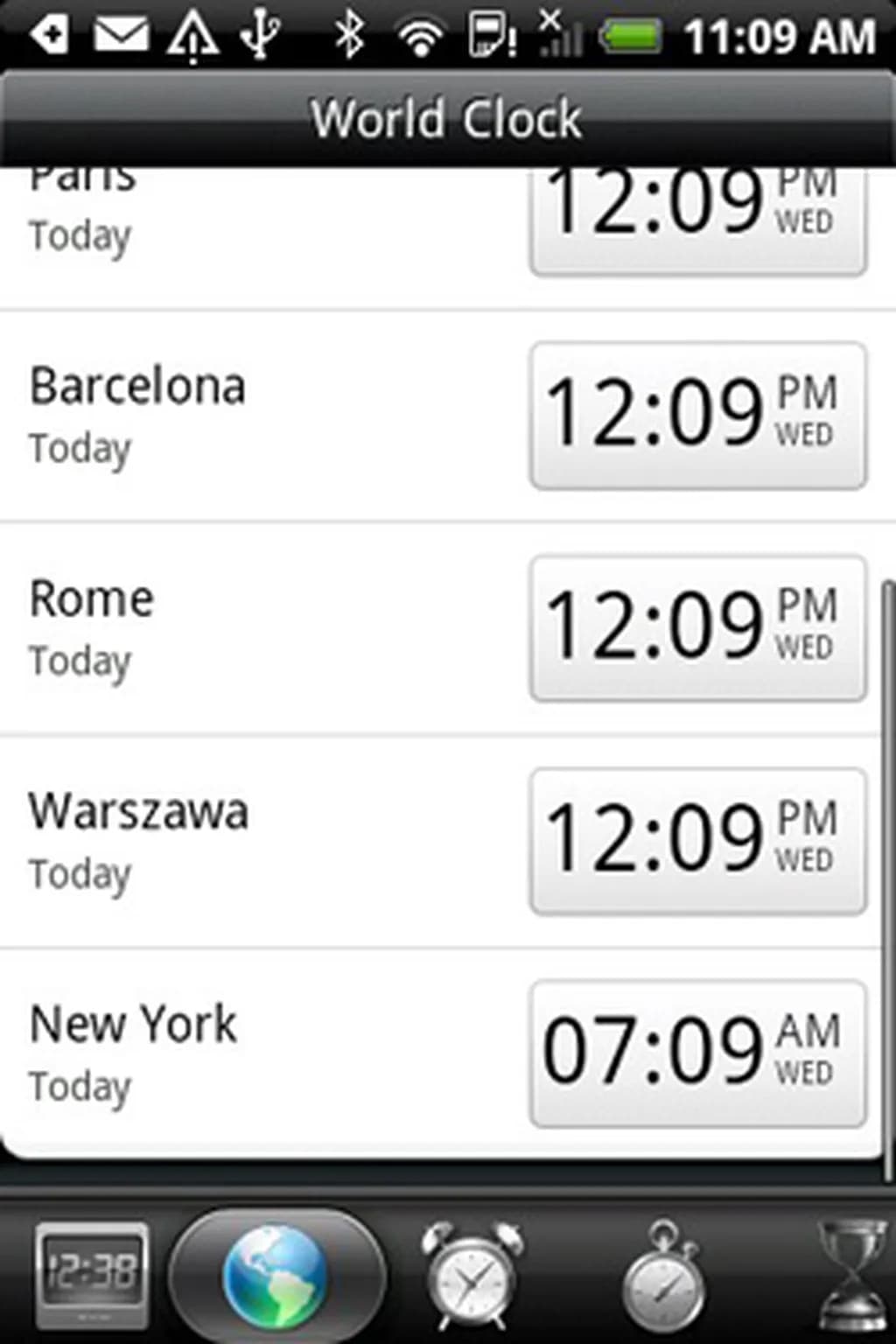Select the World Clock globe tab
The height and width of the screenshot is (1344, 896).
tap(276, 1276)
